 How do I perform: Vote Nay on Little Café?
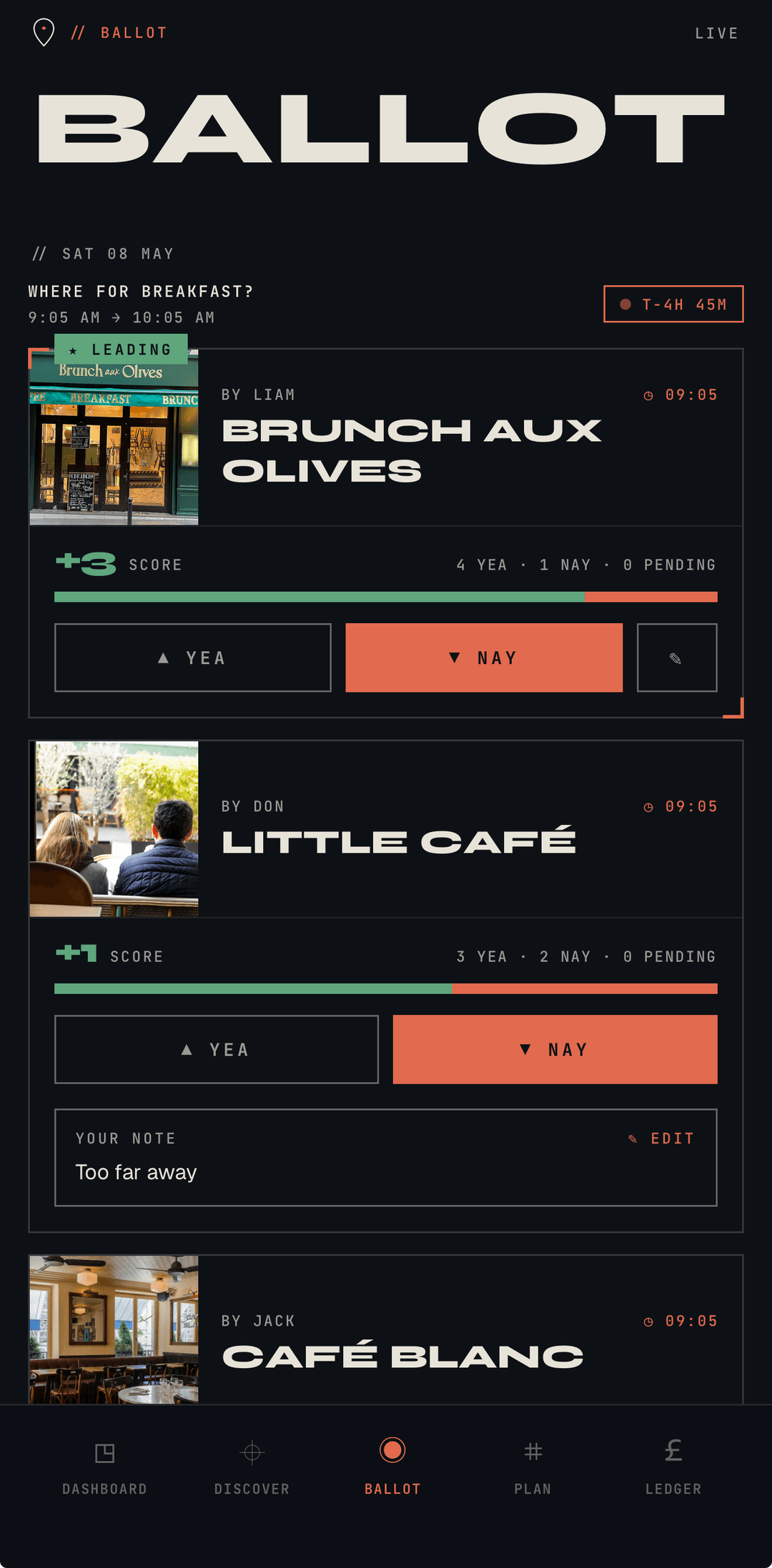pos(555,1049)
